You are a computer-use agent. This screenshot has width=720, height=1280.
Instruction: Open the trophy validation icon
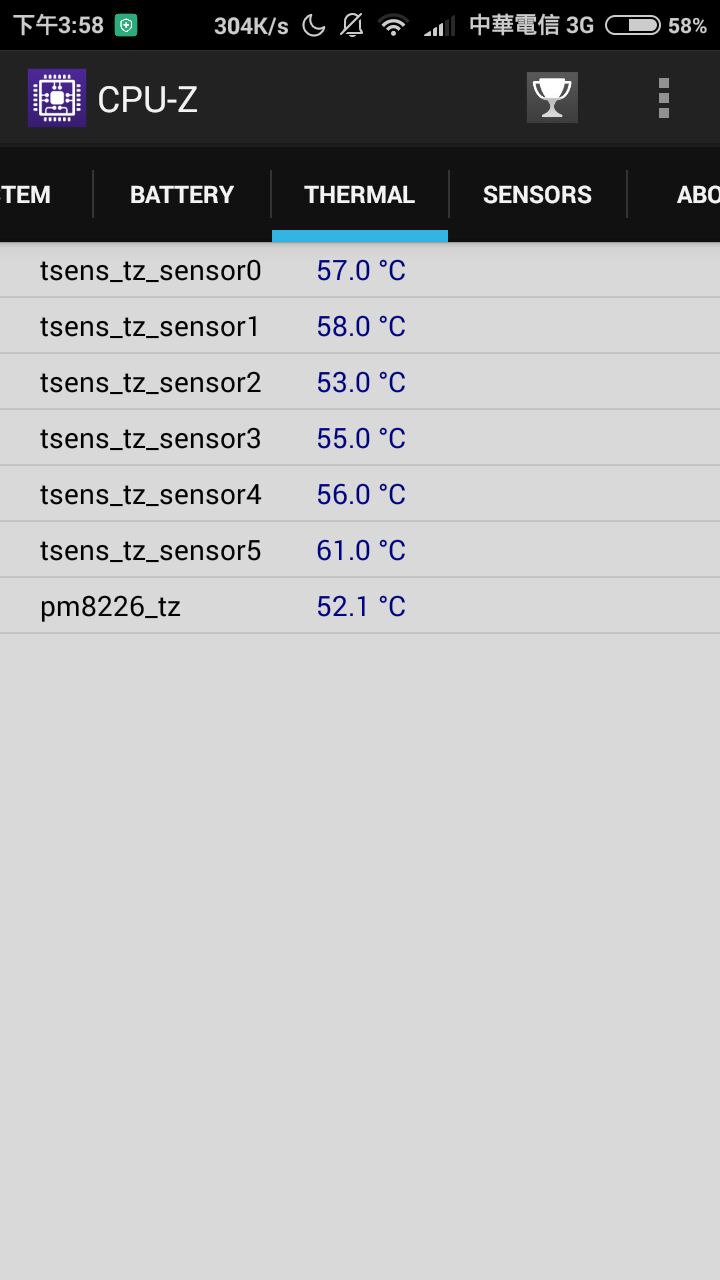[x=552, y=98]
